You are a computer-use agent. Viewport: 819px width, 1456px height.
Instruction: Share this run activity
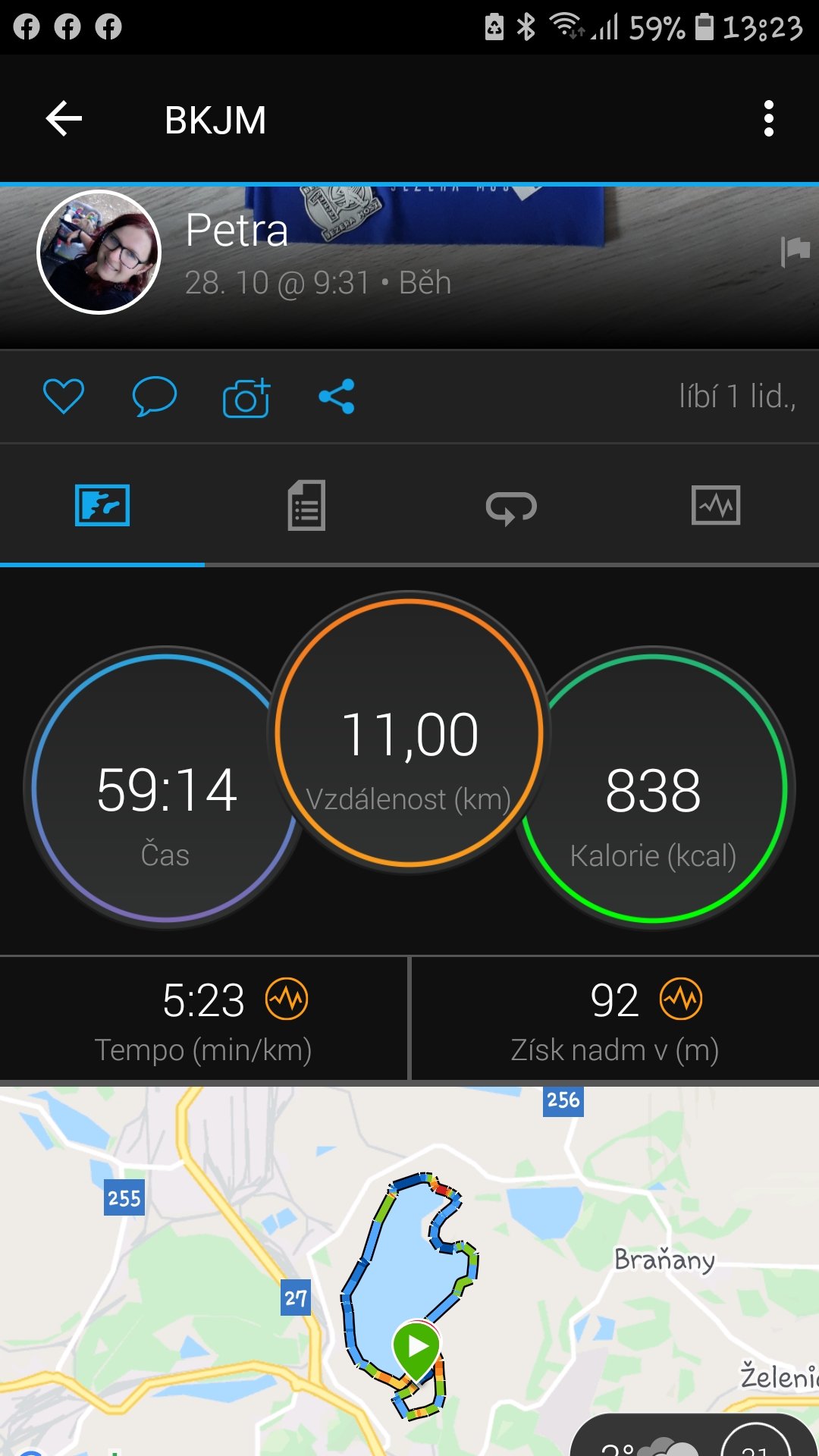337,396
